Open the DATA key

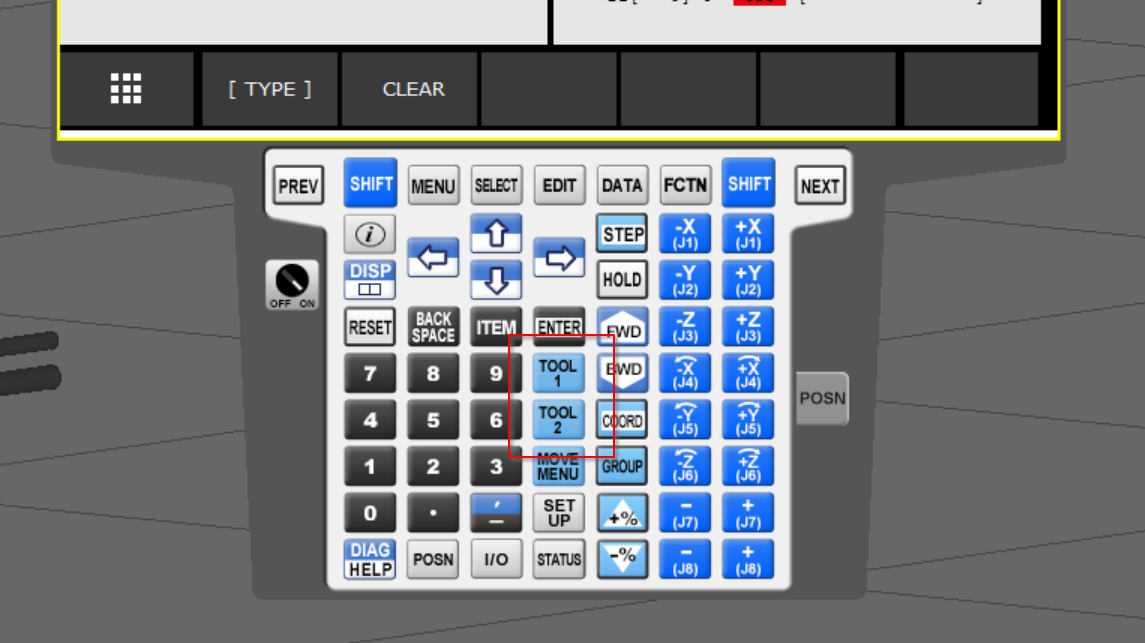click(x=622, y=186)
